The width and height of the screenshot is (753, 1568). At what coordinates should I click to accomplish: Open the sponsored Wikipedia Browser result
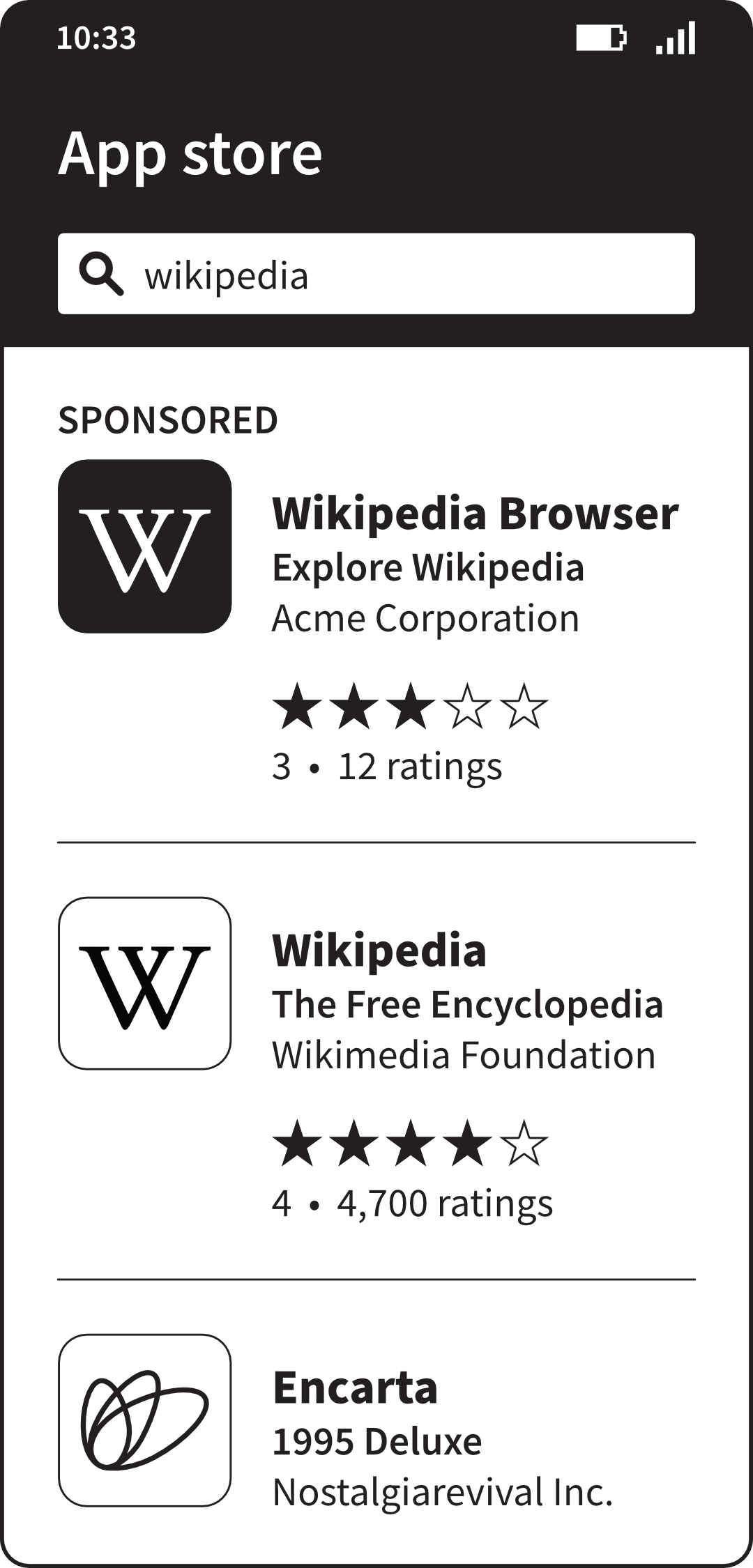coord(474,514)
